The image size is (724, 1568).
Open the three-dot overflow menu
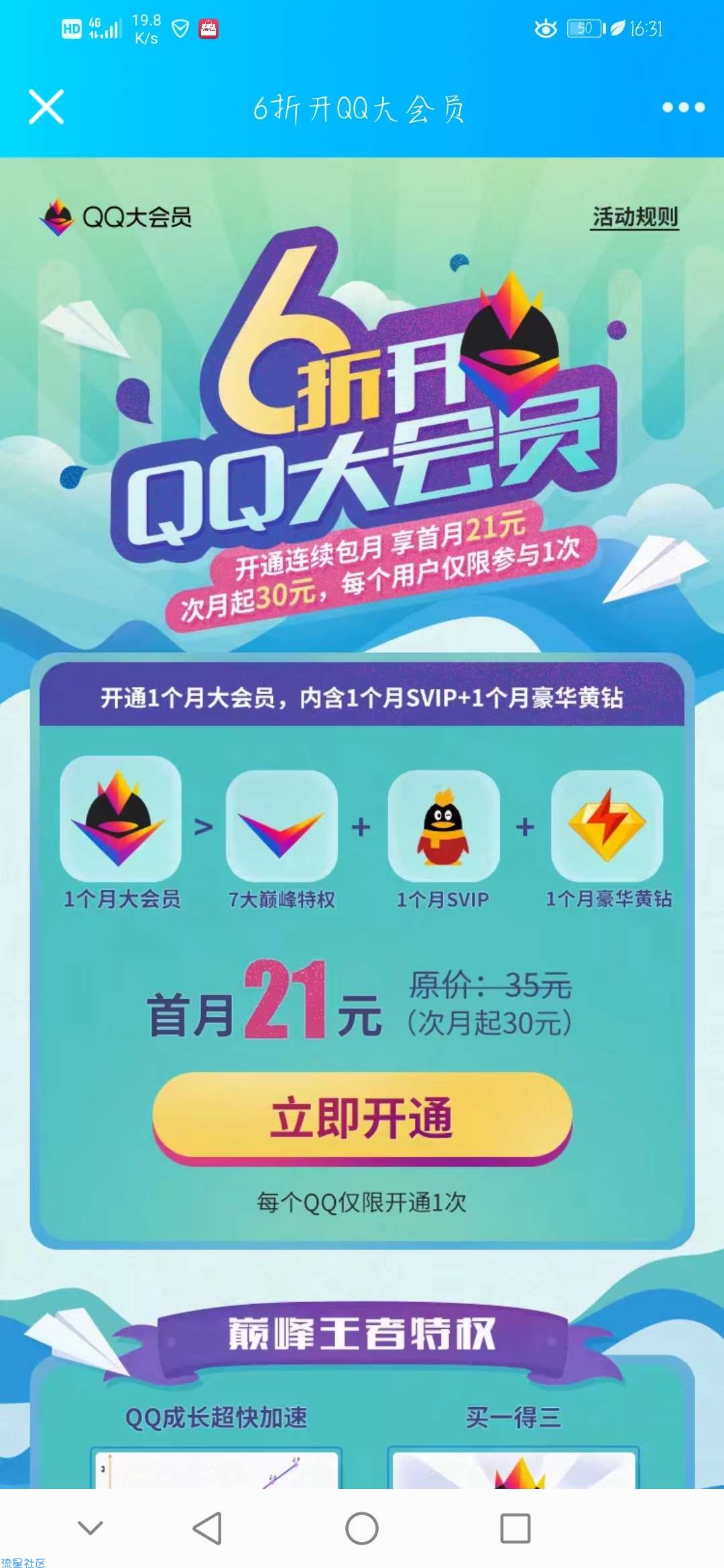click(x=683, y=107)
